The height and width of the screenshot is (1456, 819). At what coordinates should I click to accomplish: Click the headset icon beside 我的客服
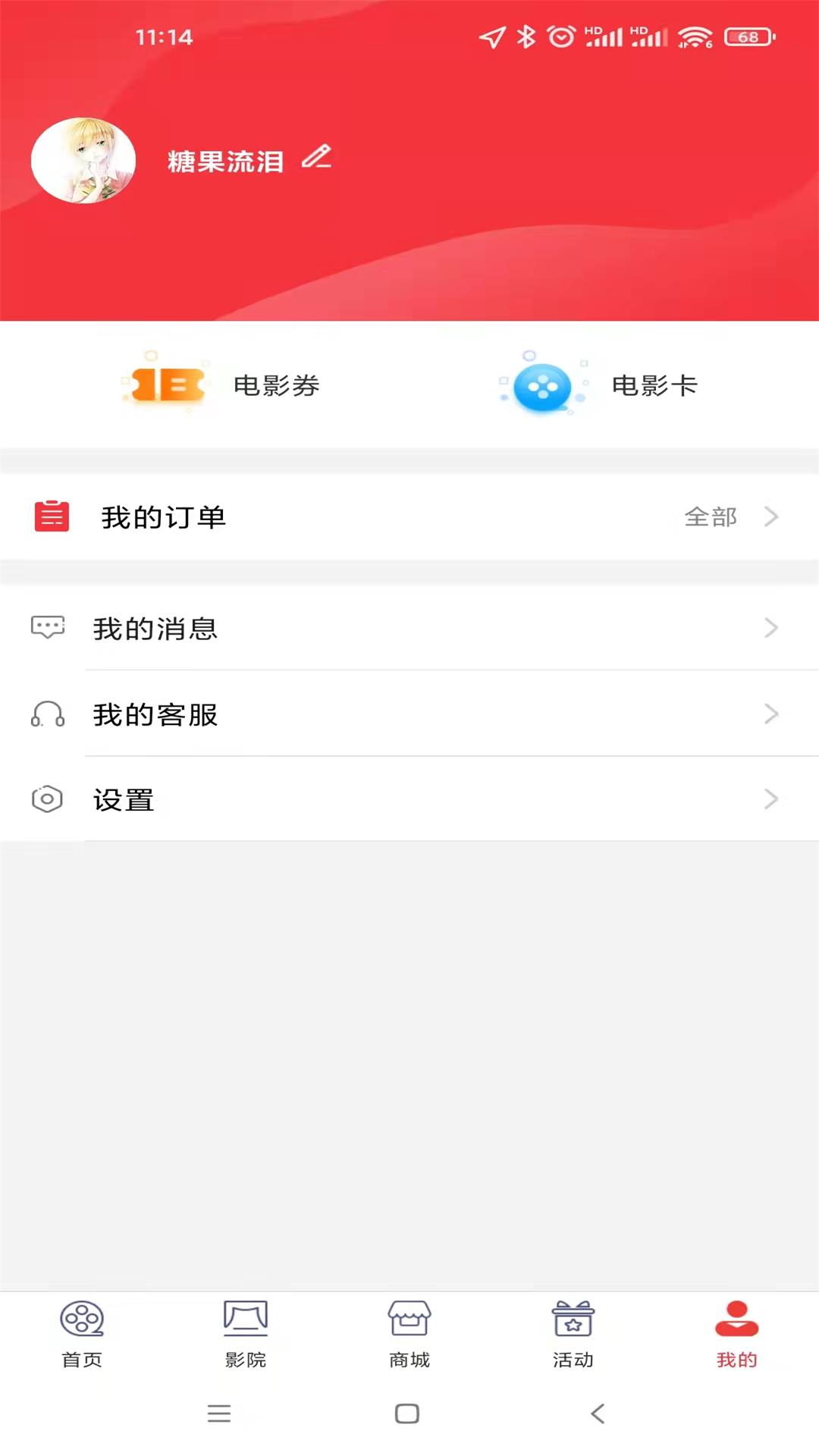pos(45,714)
